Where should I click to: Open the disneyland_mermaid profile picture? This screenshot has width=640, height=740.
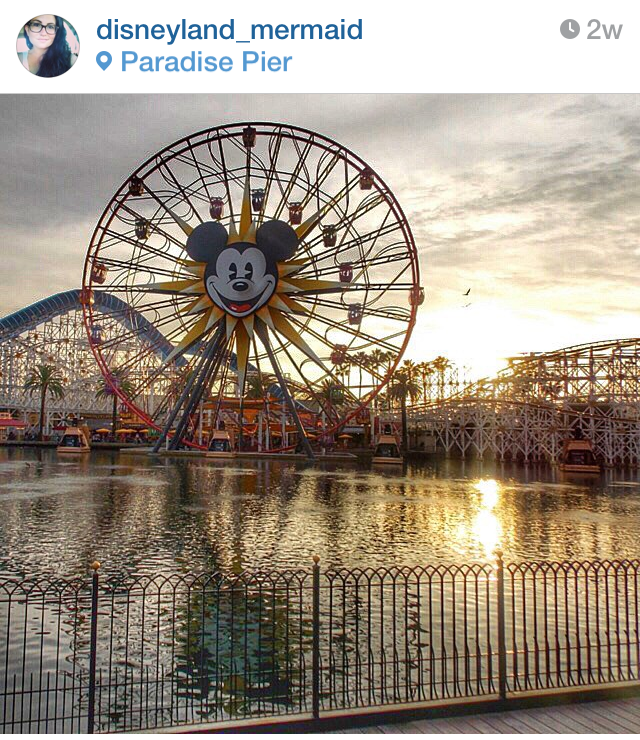tap(48, 46)
